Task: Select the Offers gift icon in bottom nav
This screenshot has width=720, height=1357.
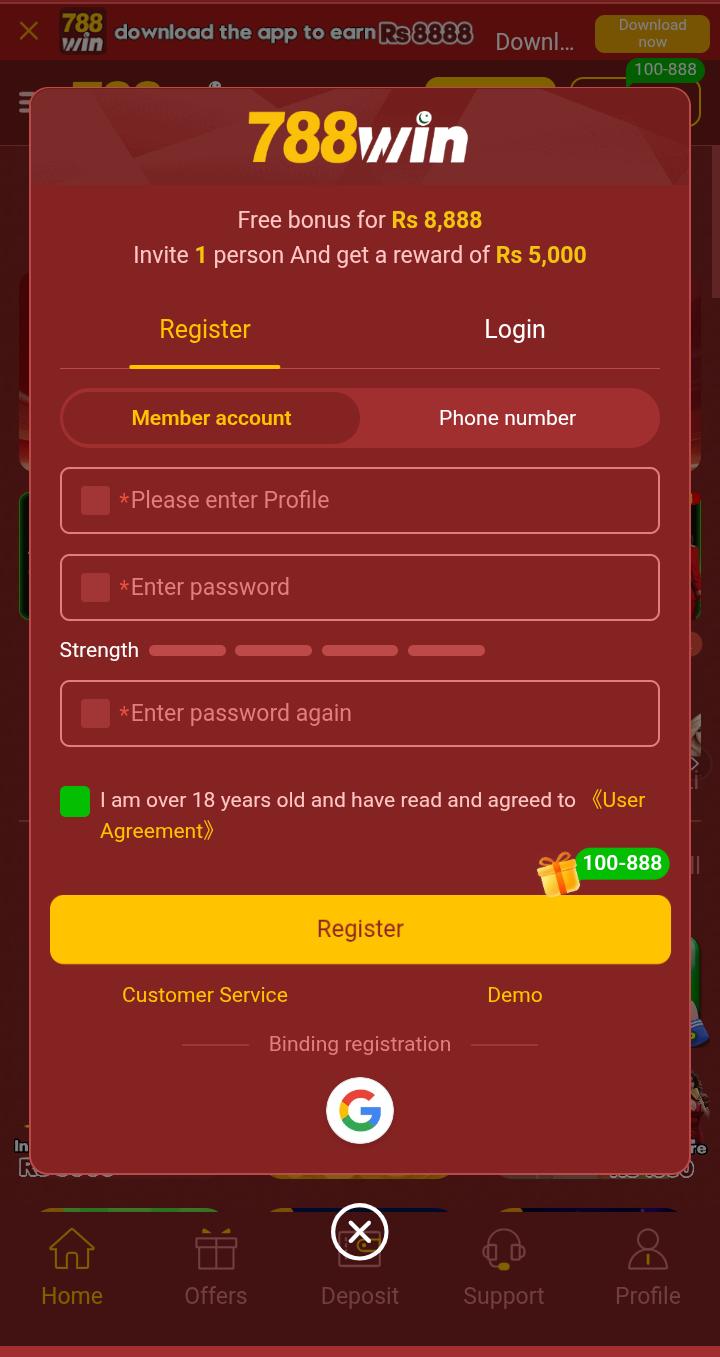Action: (x=215, y=1248)
